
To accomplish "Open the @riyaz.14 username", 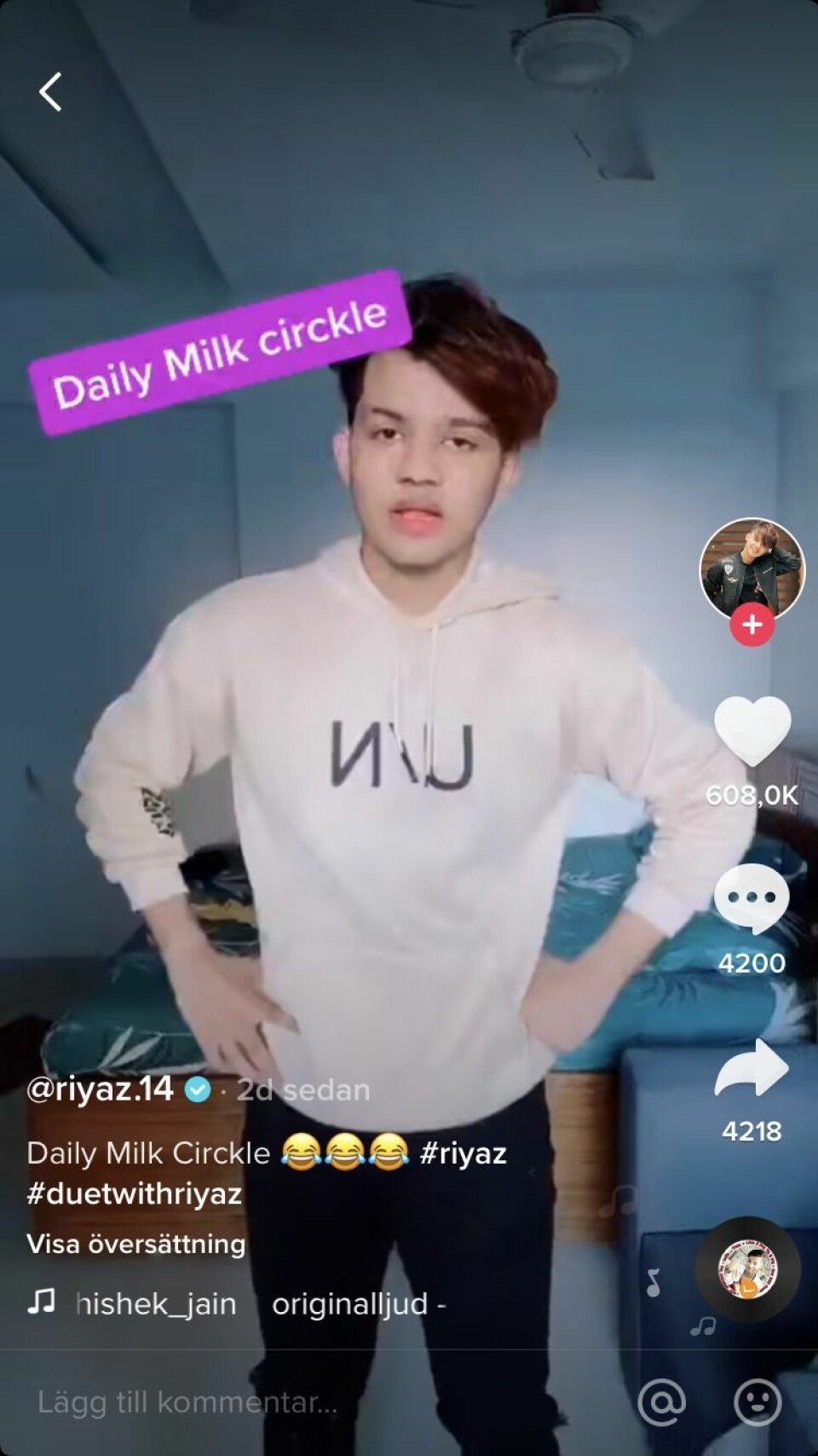I will (x=101, y=1089).
